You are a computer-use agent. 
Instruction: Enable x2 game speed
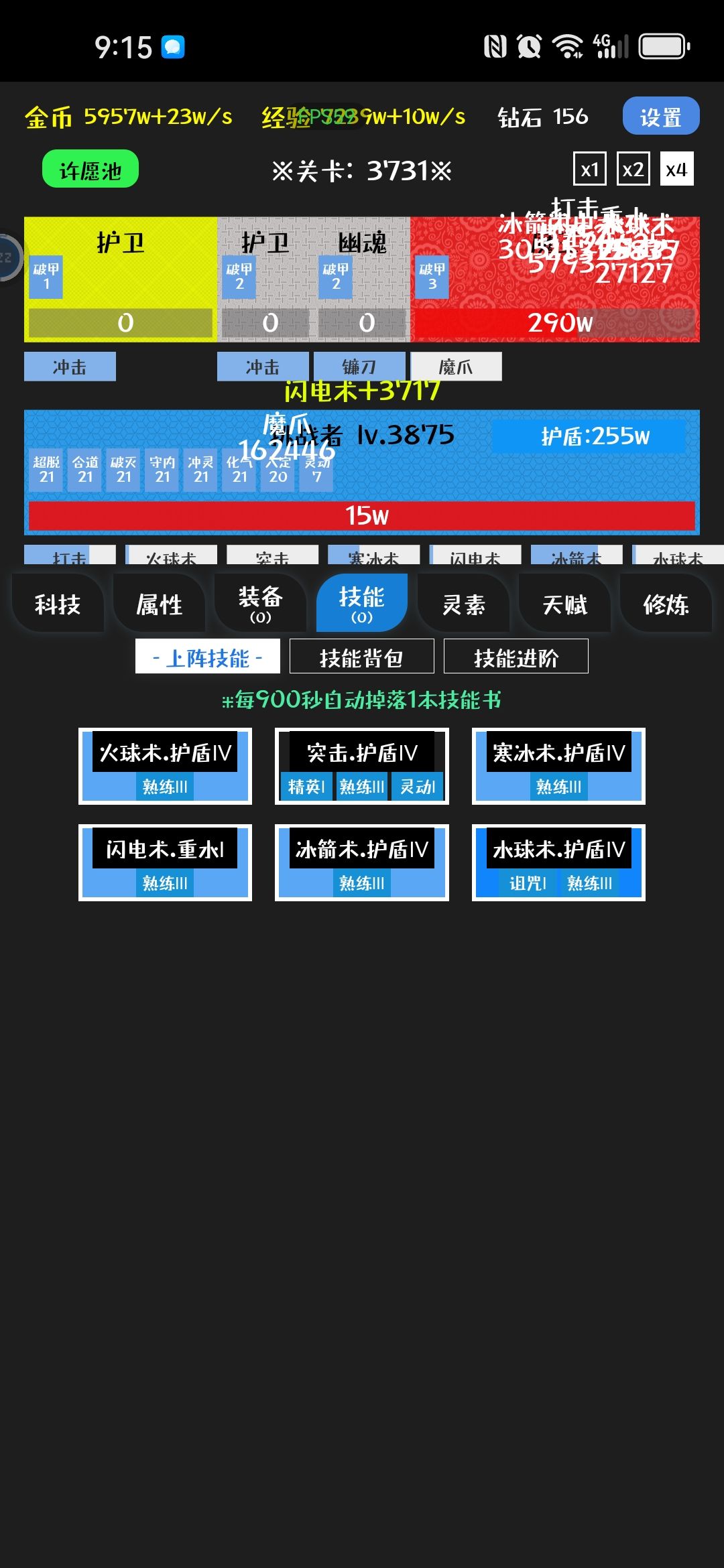pos(633,170)
